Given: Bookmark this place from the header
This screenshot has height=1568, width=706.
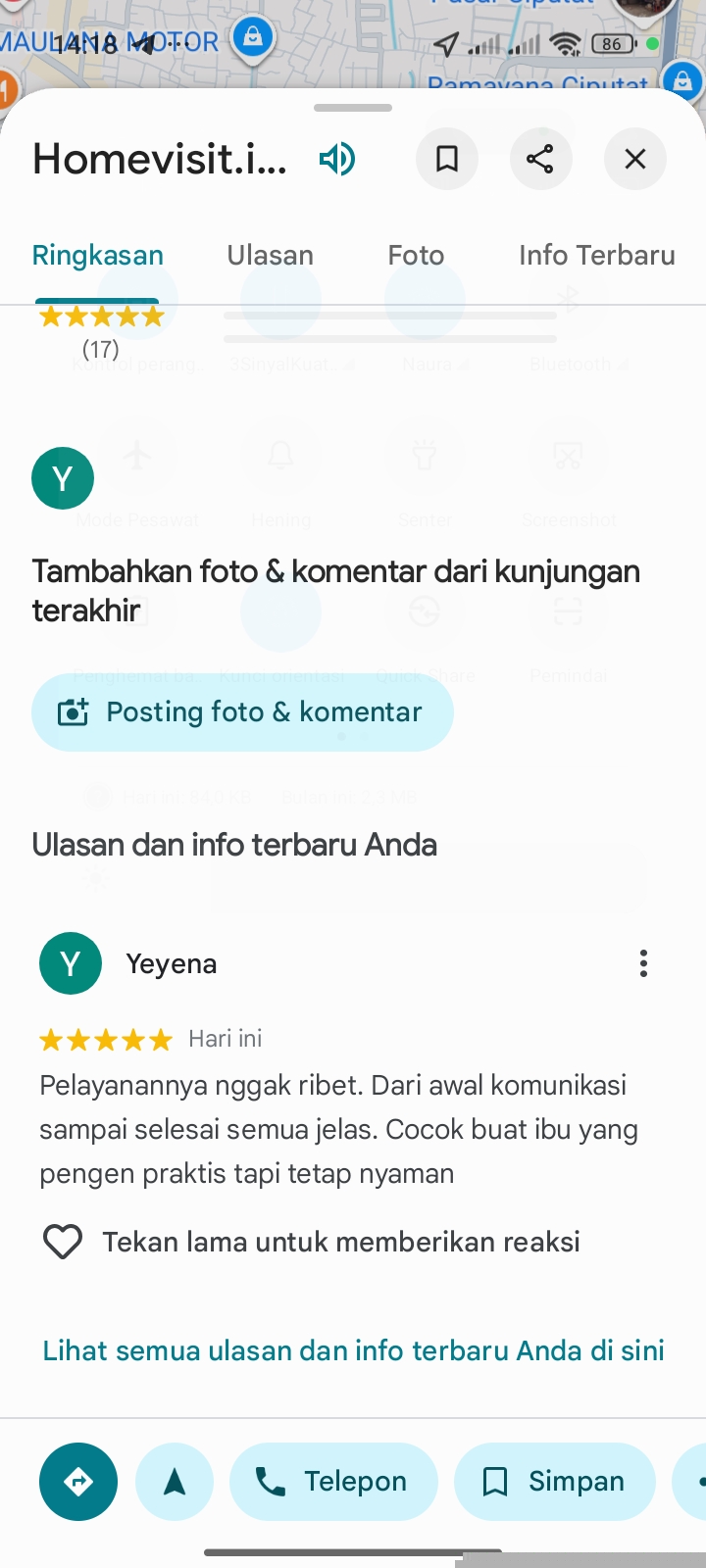Looking at the screenshot, I should 447,159.
